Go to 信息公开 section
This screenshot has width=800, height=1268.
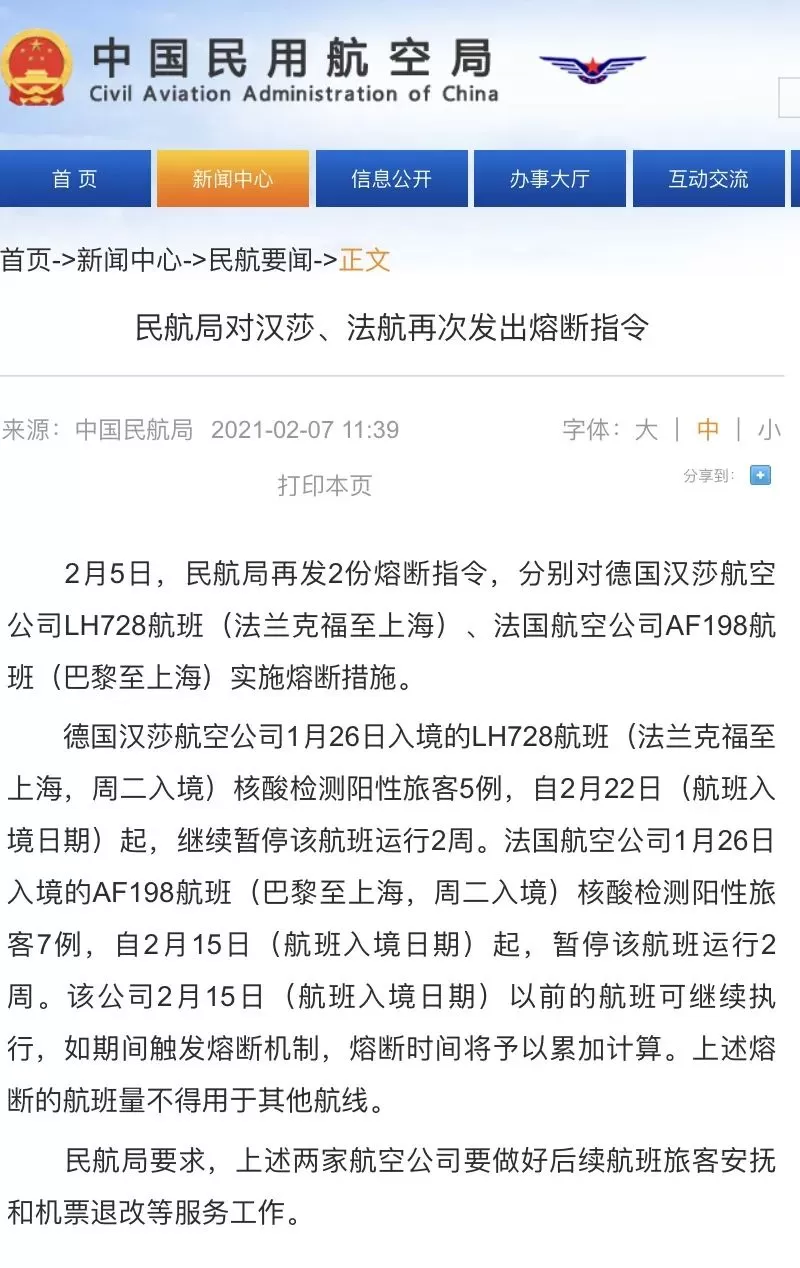point(391,179)
